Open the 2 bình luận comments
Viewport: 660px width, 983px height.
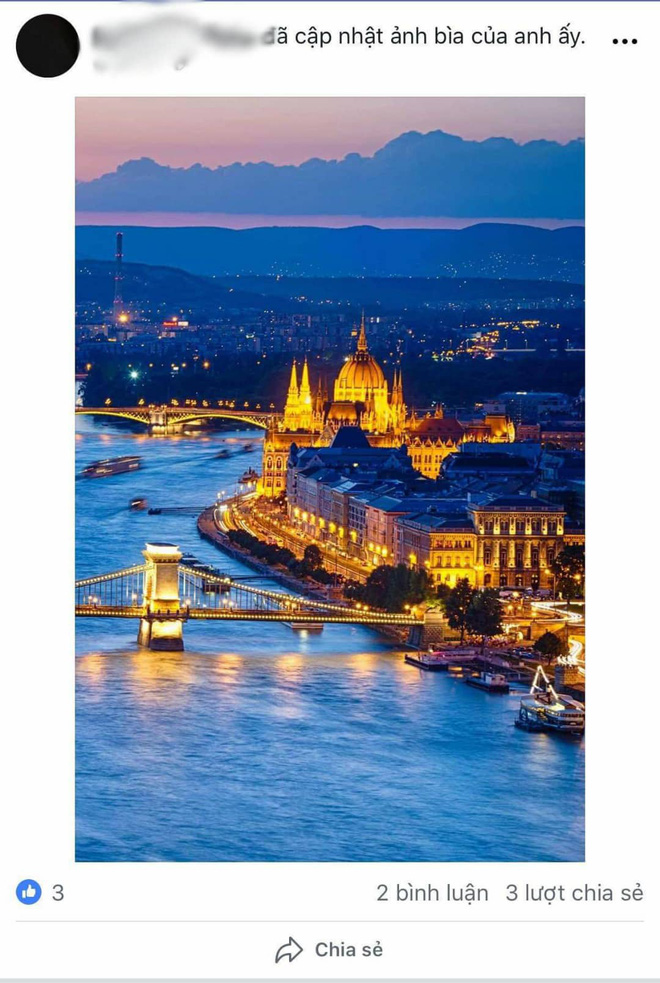click(432, 893)
